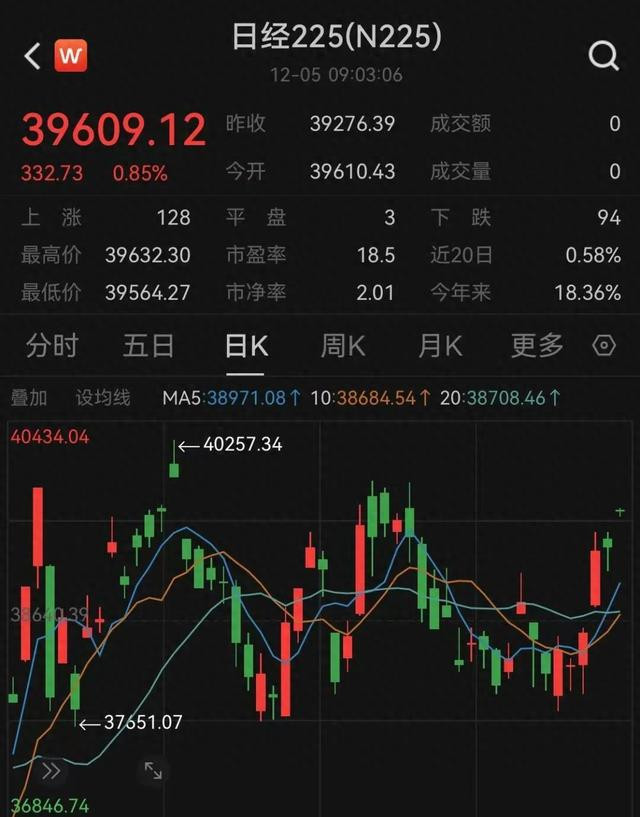
Task: Switch to the 五日 chart tab
Action: [x=148, y=346]
